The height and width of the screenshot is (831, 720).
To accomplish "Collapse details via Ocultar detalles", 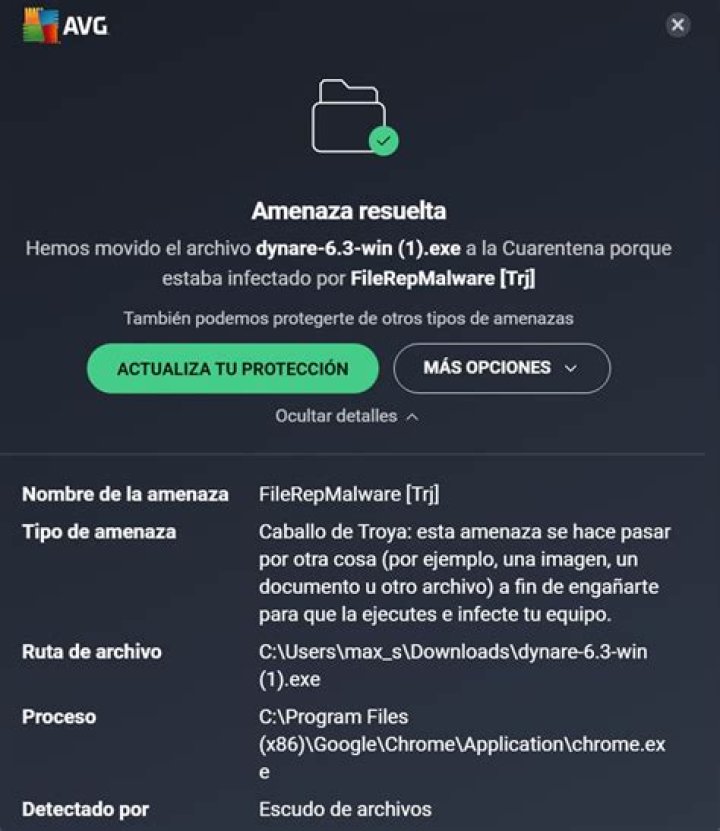I will 346,416.
